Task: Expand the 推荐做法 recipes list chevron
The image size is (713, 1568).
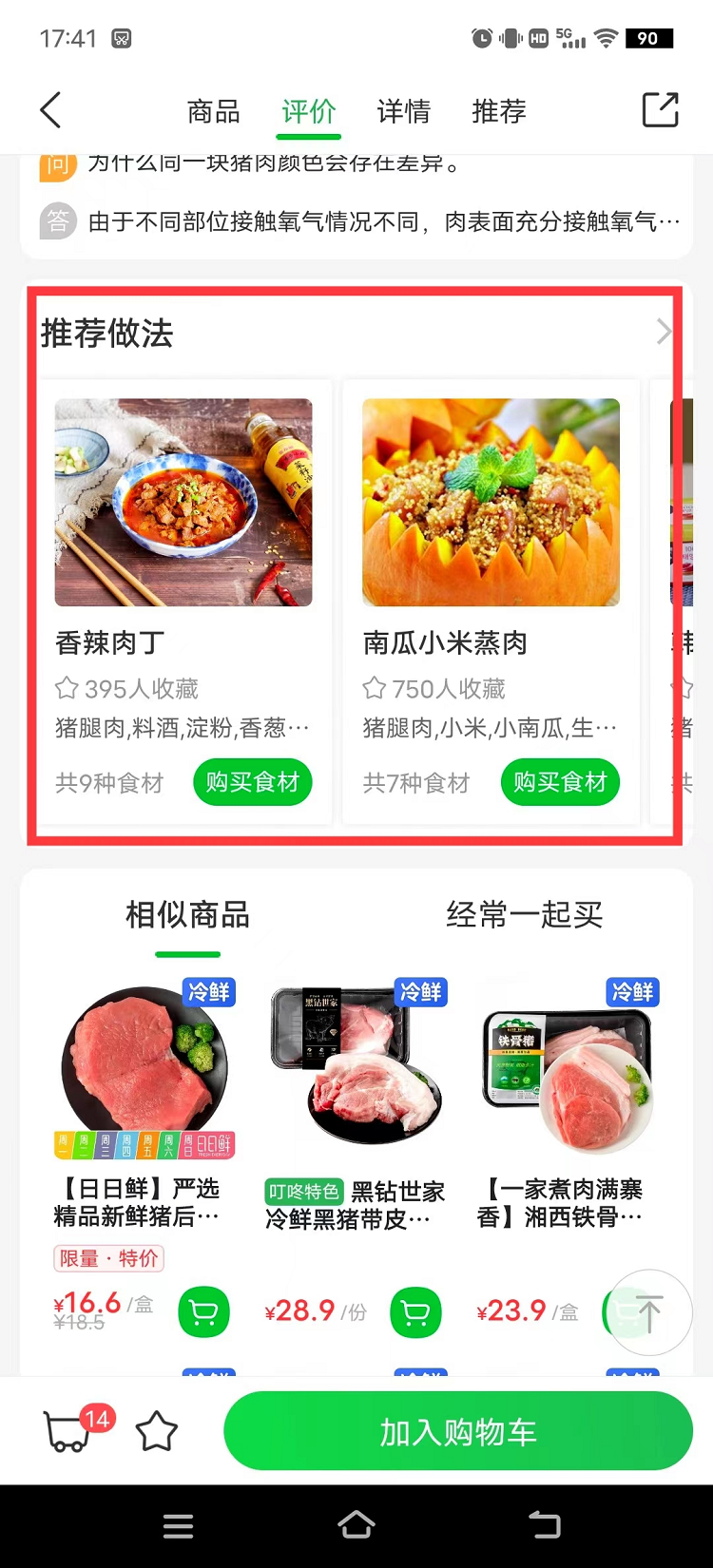Action: point(664,332)
